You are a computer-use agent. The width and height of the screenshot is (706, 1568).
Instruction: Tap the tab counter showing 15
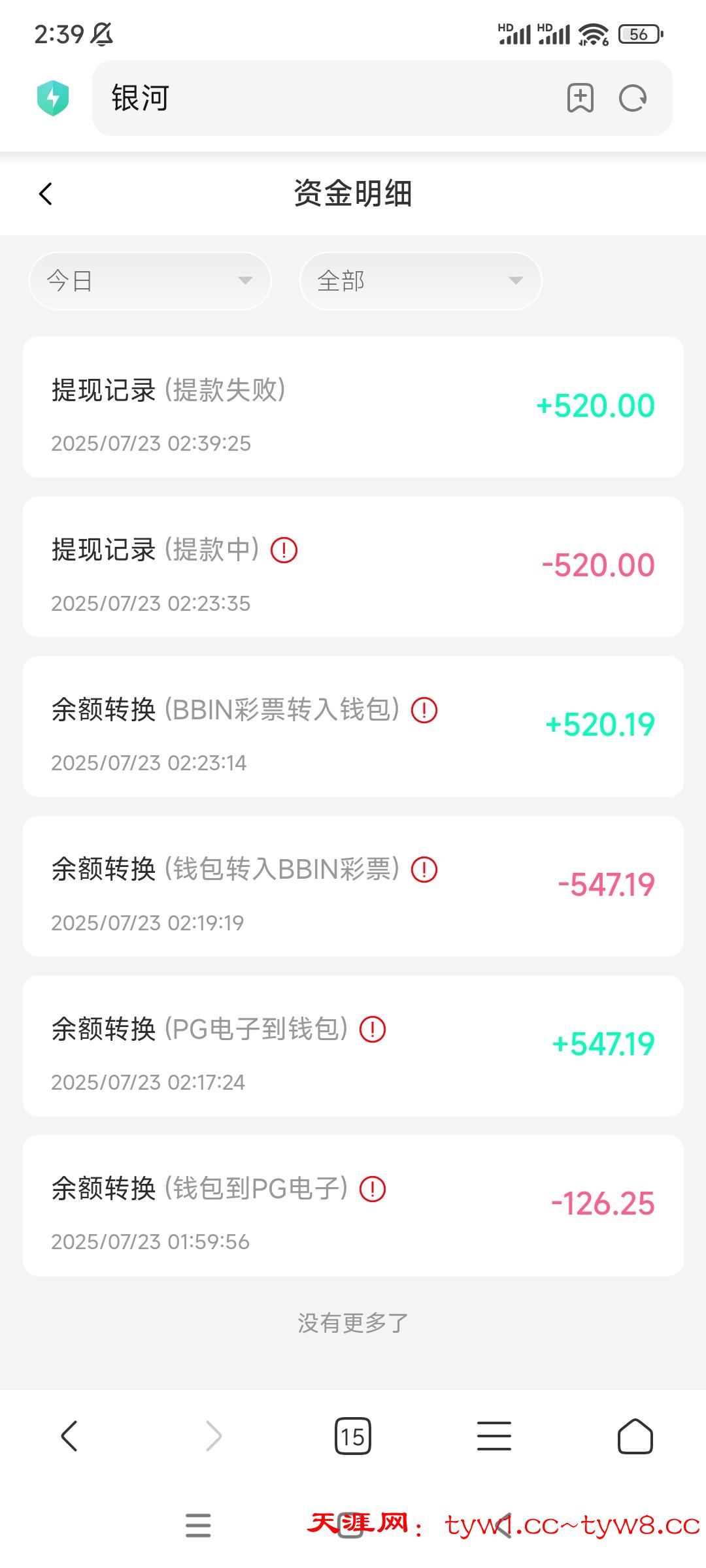[353, 1435]
